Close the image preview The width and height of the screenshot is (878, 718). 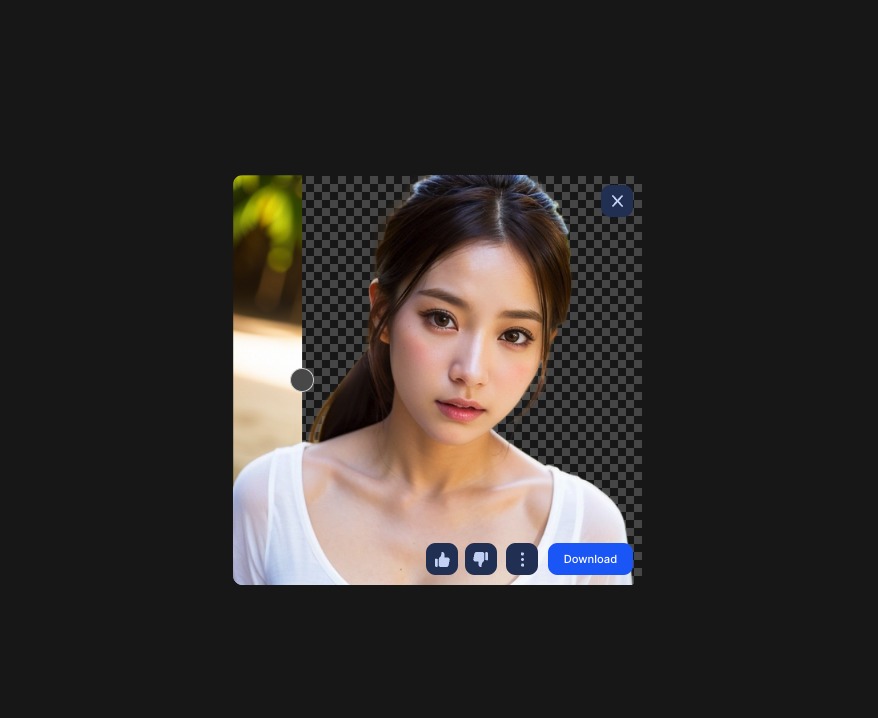[617, 201]
